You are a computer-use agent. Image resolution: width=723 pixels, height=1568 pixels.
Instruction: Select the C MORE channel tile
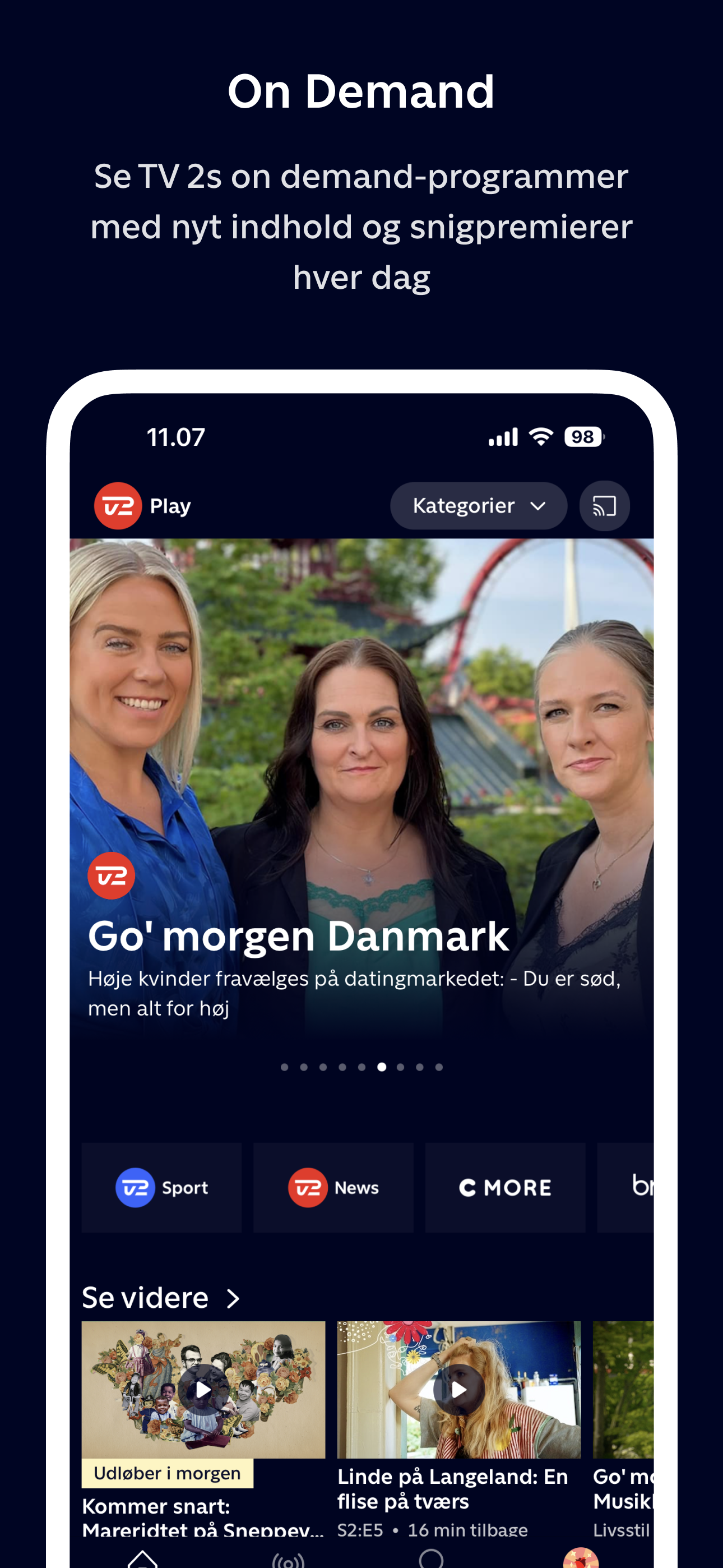[505, 1186]
